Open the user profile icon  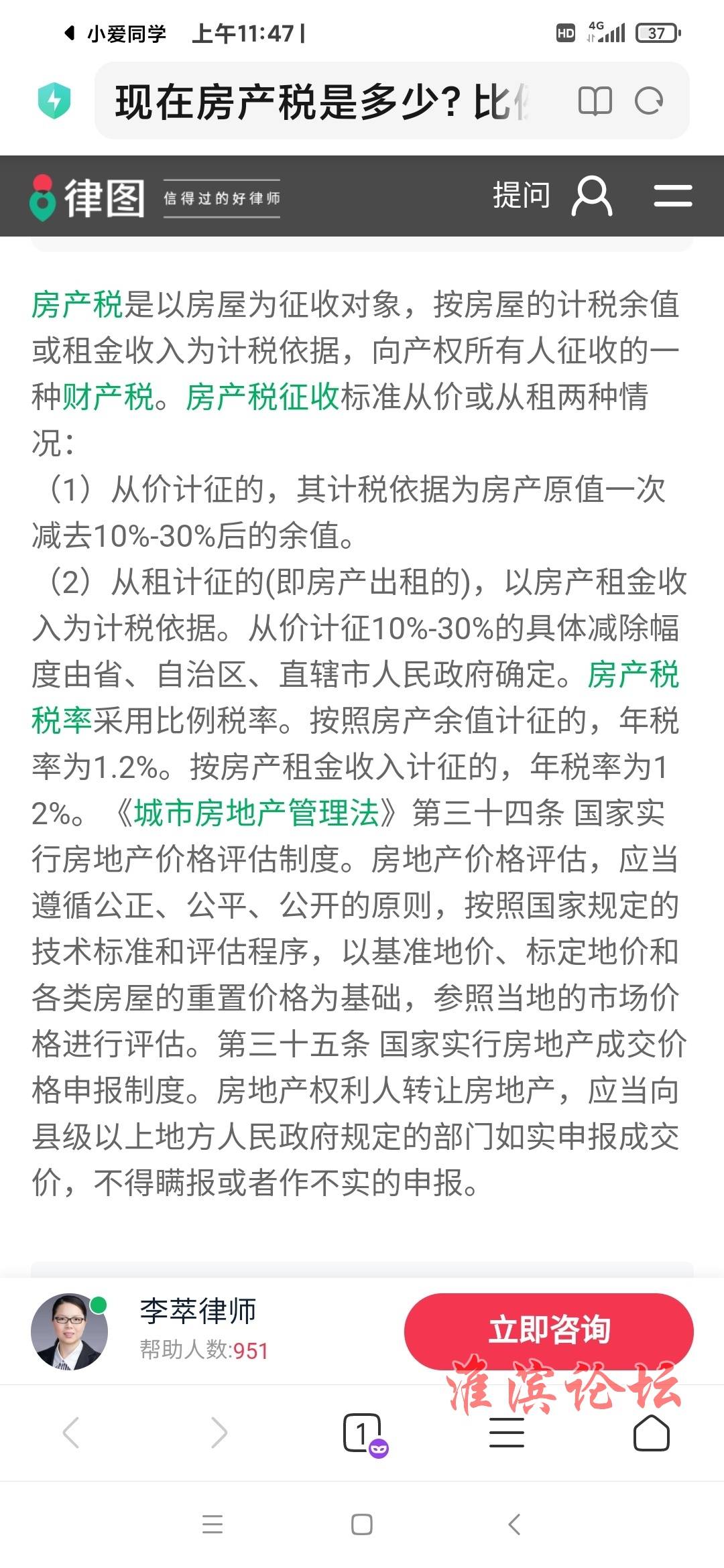[x=591, y=196]
